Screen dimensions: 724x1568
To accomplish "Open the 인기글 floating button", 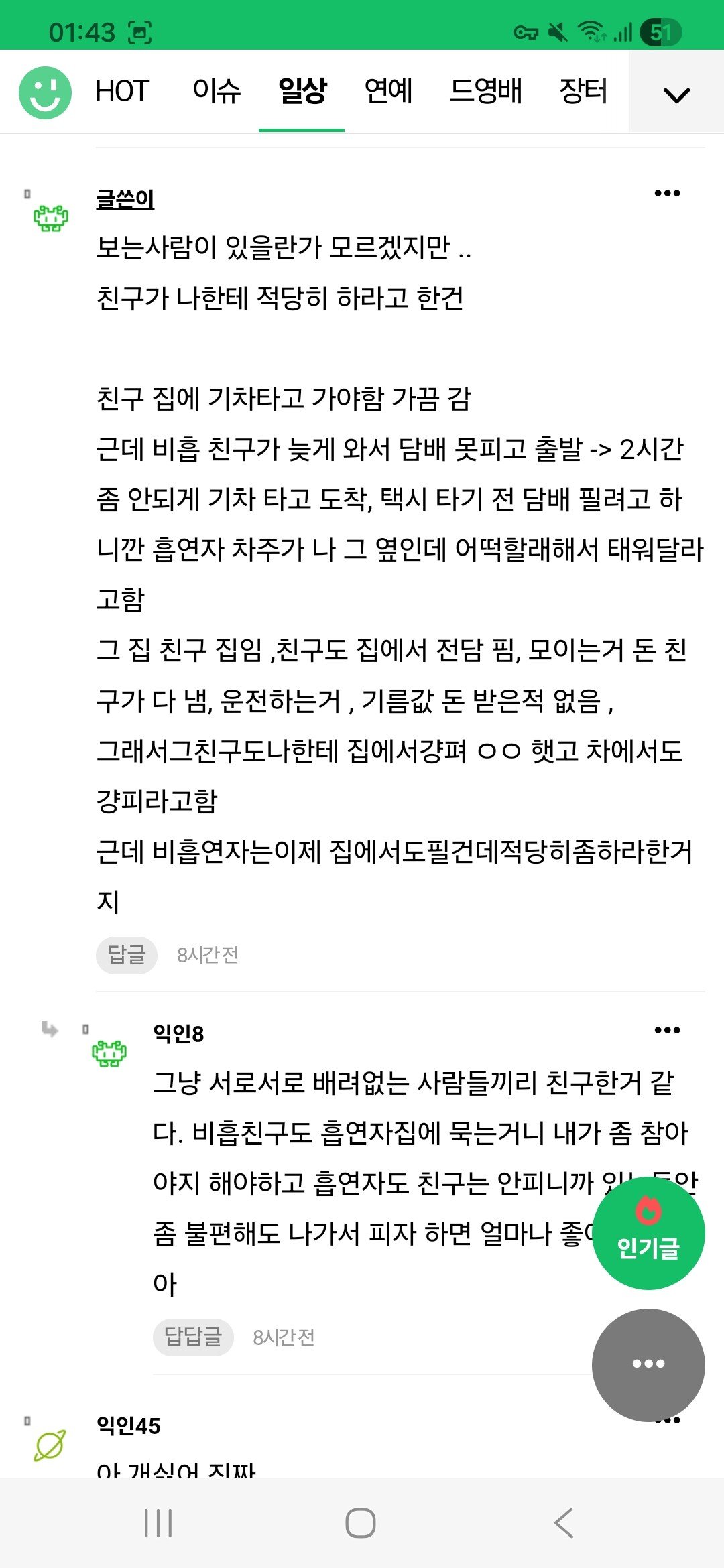I will point(648,1233).
